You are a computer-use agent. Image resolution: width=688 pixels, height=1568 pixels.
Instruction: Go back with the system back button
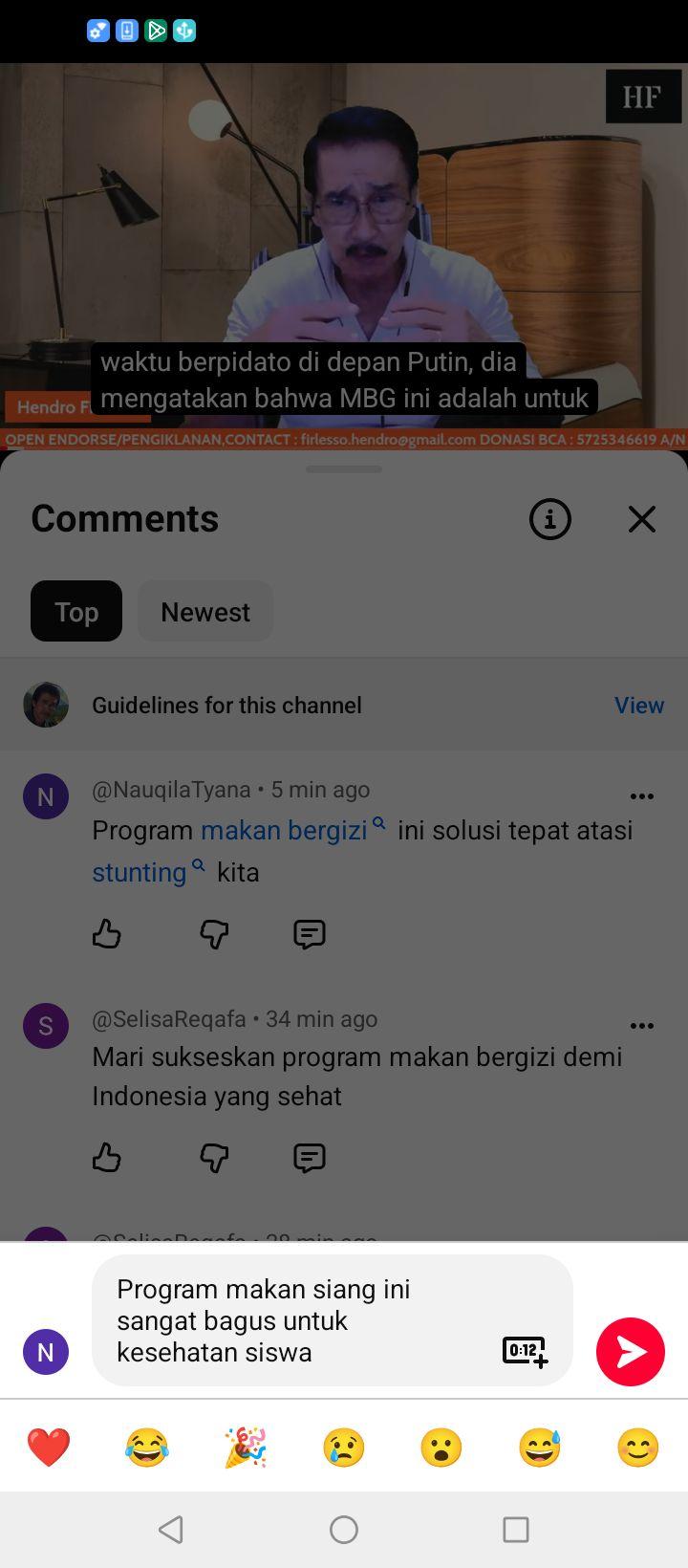(x=172, y=1530)
